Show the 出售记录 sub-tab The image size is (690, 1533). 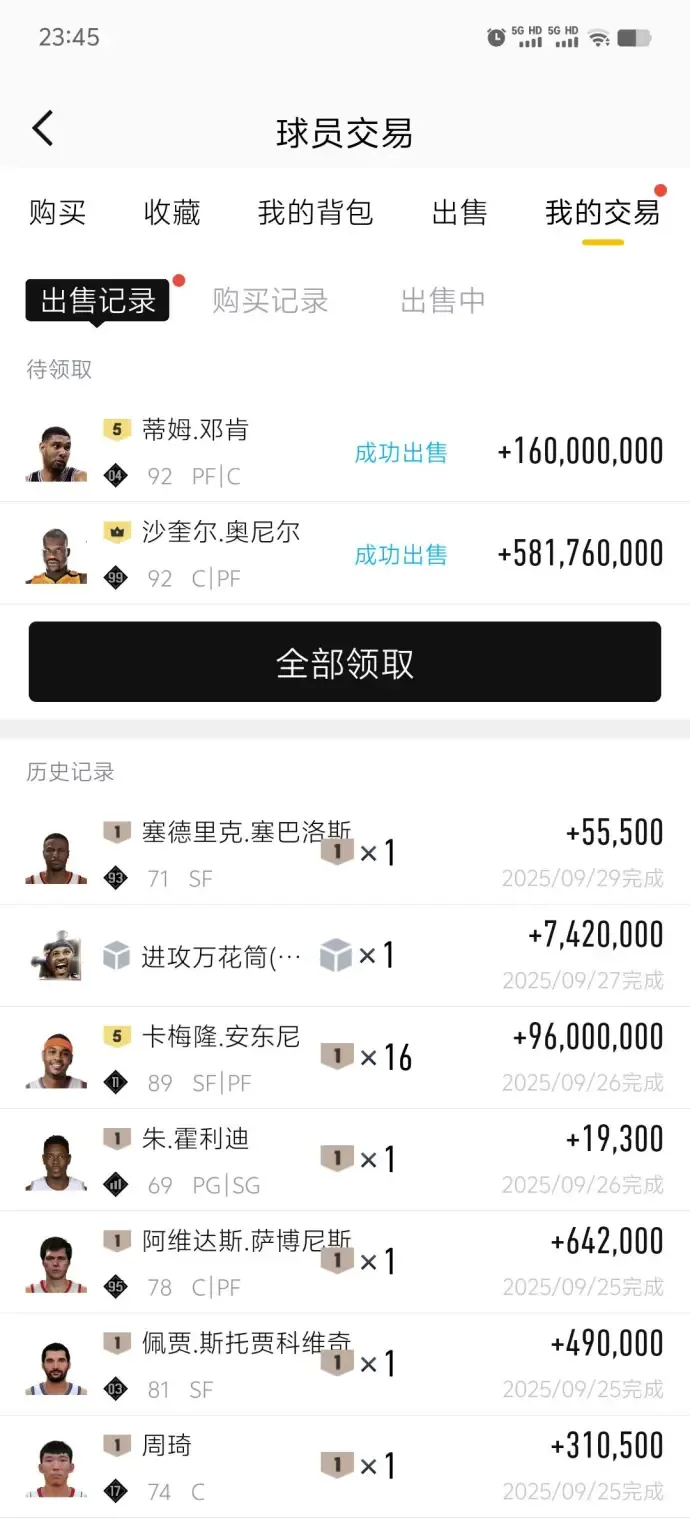click(x=98, y=300)
